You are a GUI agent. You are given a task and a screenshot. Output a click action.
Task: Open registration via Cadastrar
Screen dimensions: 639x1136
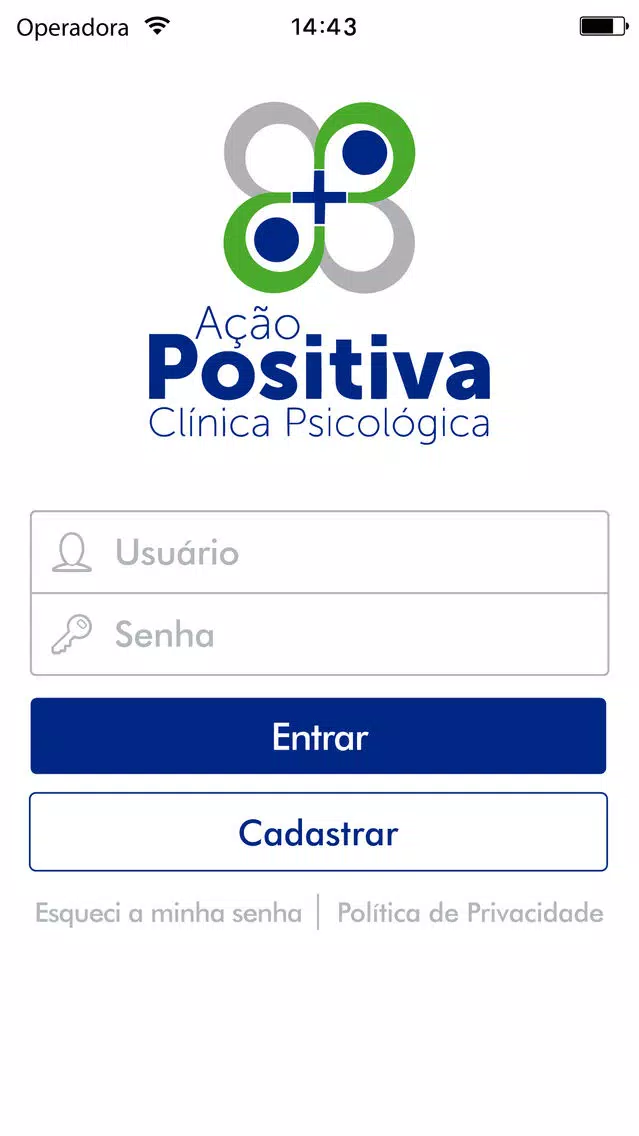[x=318, y=832]
